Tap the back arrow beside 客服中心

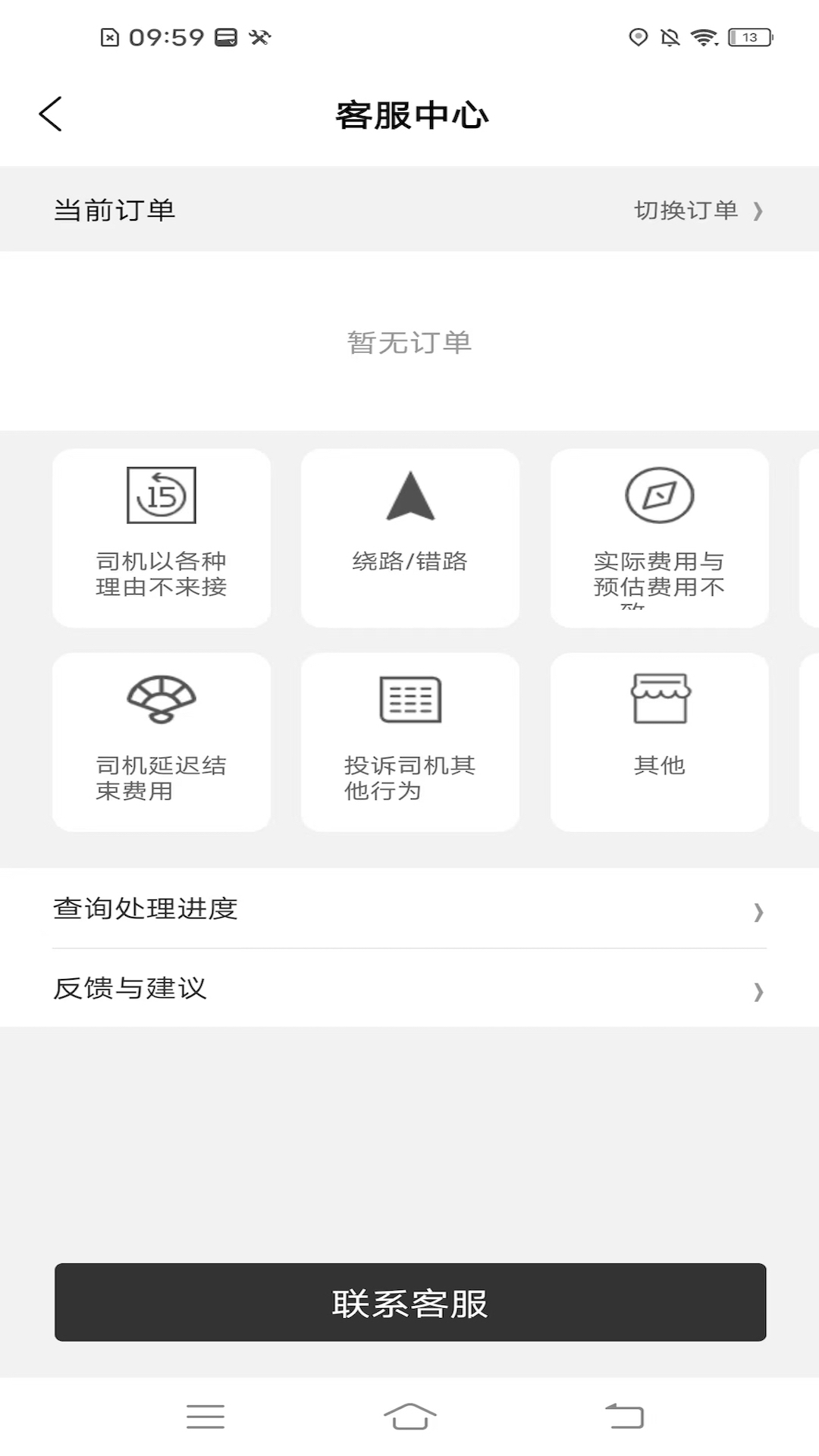[x=50, y=114]
